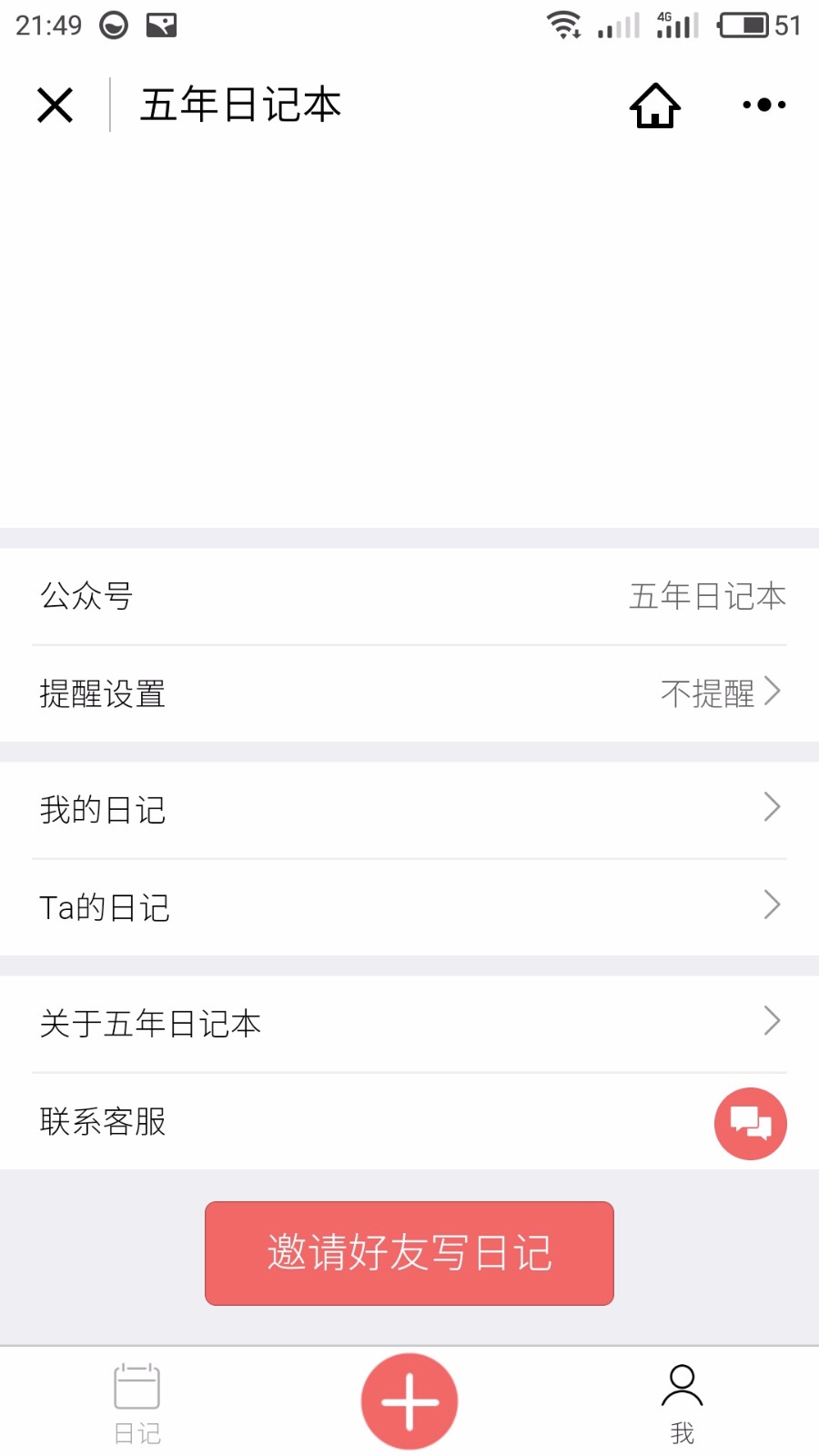Open 我的日记 row
Screen dimensions: 819x1456
(409, 810)
